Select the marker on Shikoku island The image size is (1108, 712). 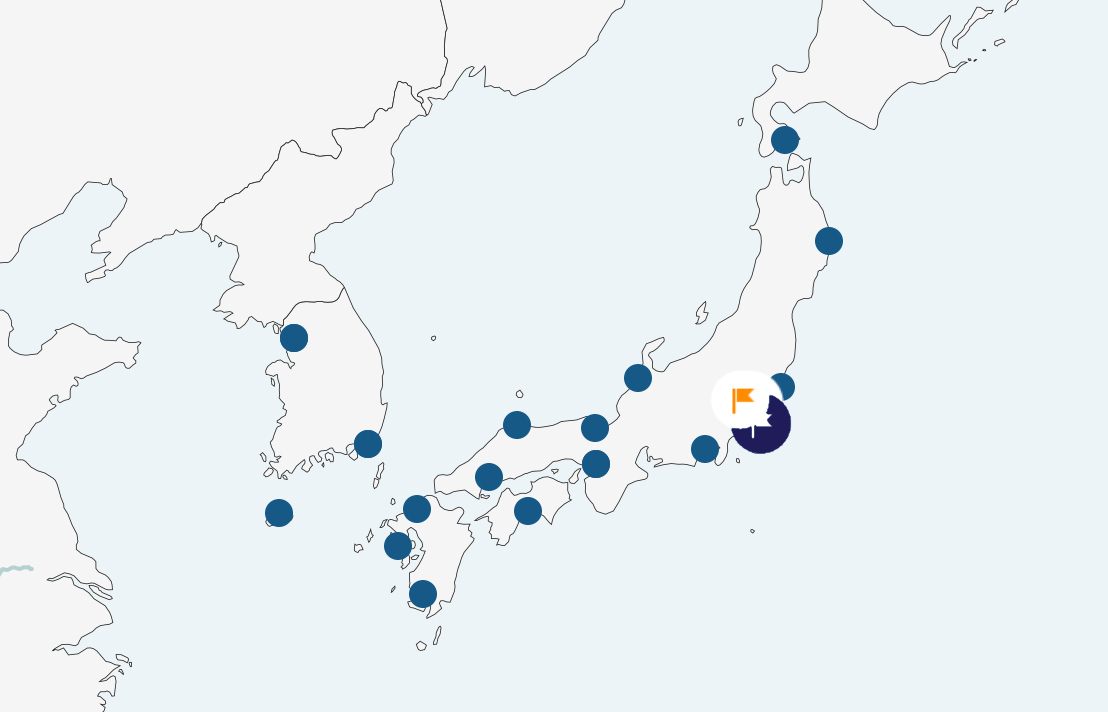click(x=528, y=511)
